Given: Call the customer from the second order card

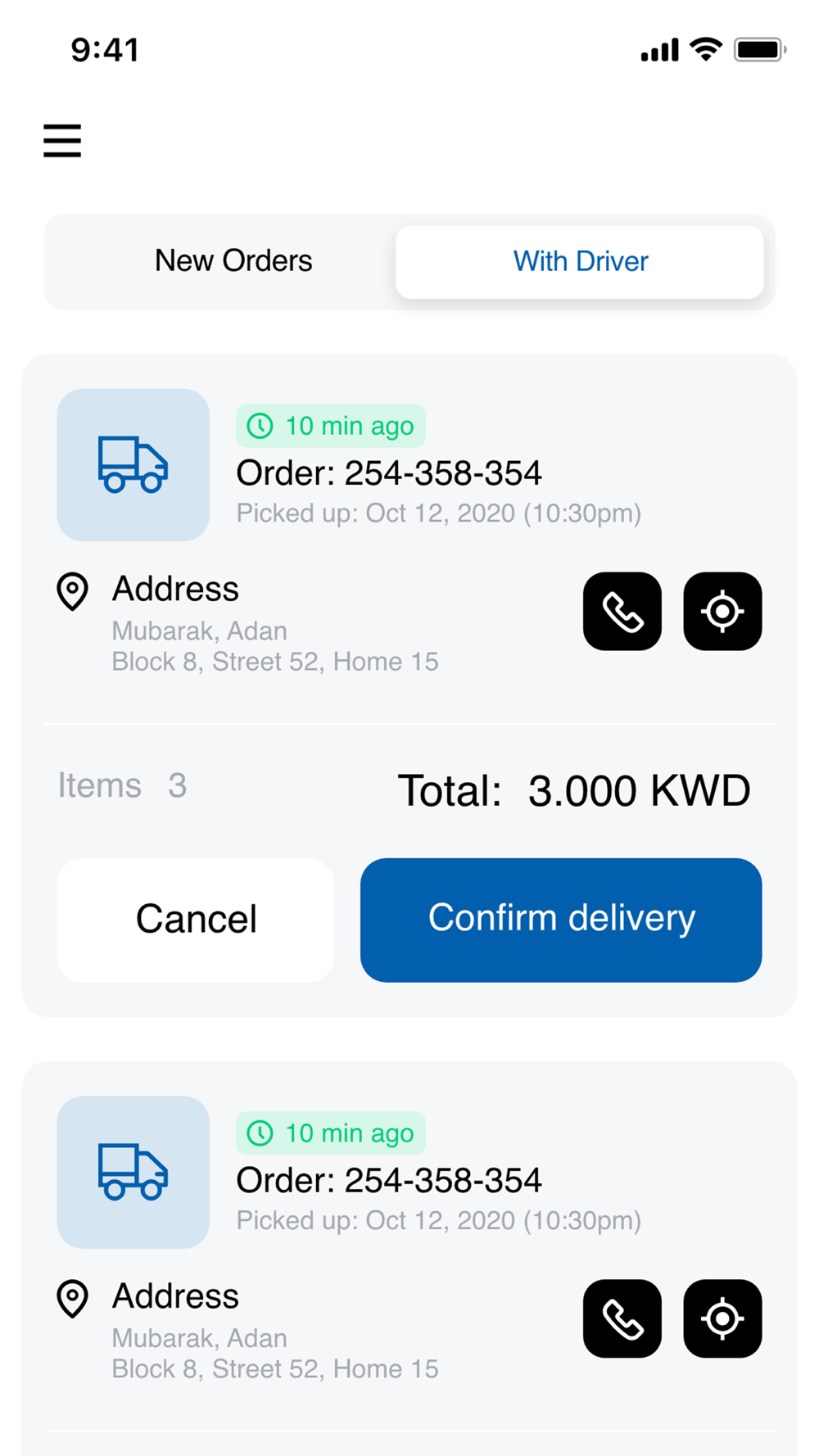Looking at the screenshot, I should 622,1318.
